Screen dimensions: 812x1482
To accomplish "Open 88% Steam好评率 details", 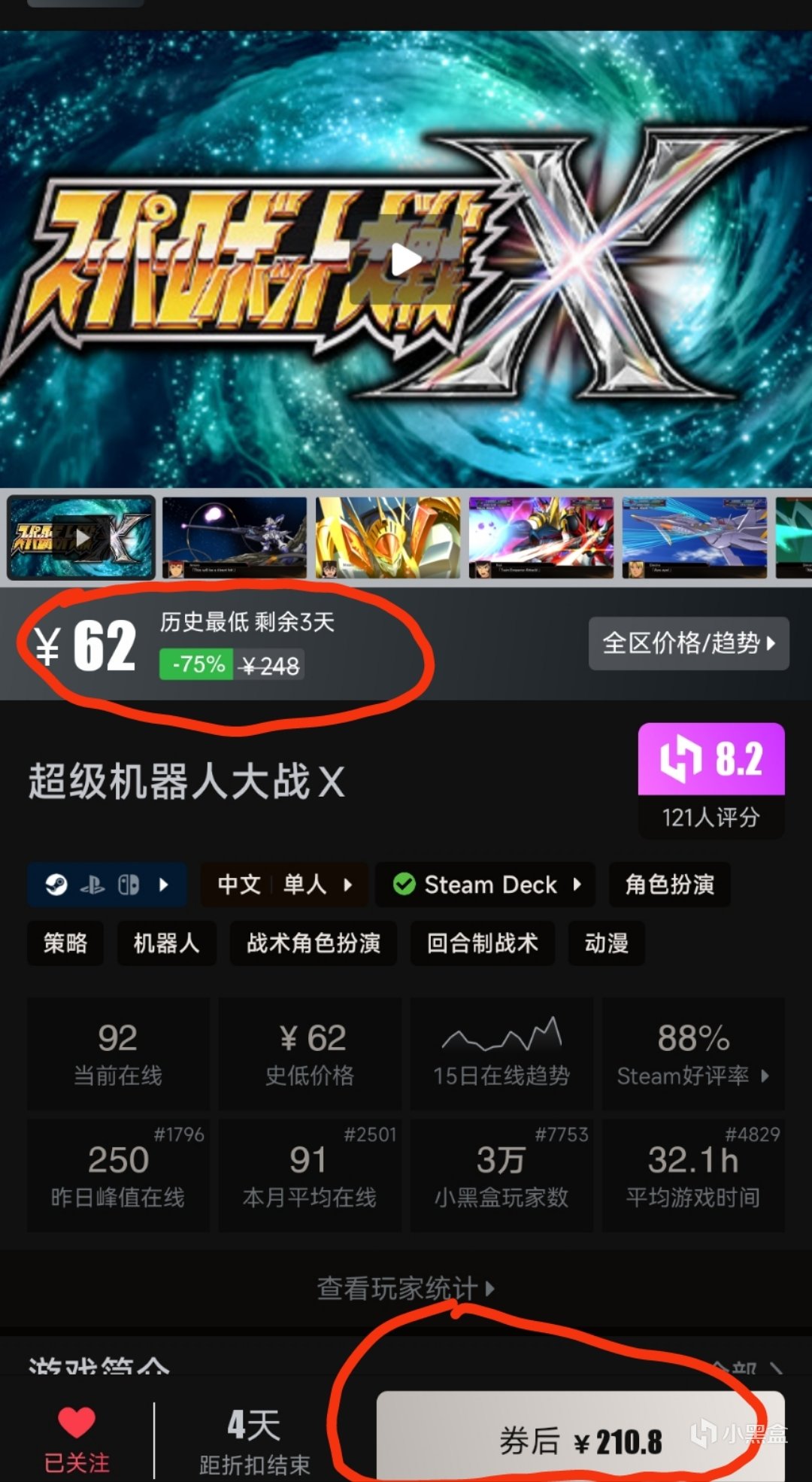I will click(x=692, y=1054).
